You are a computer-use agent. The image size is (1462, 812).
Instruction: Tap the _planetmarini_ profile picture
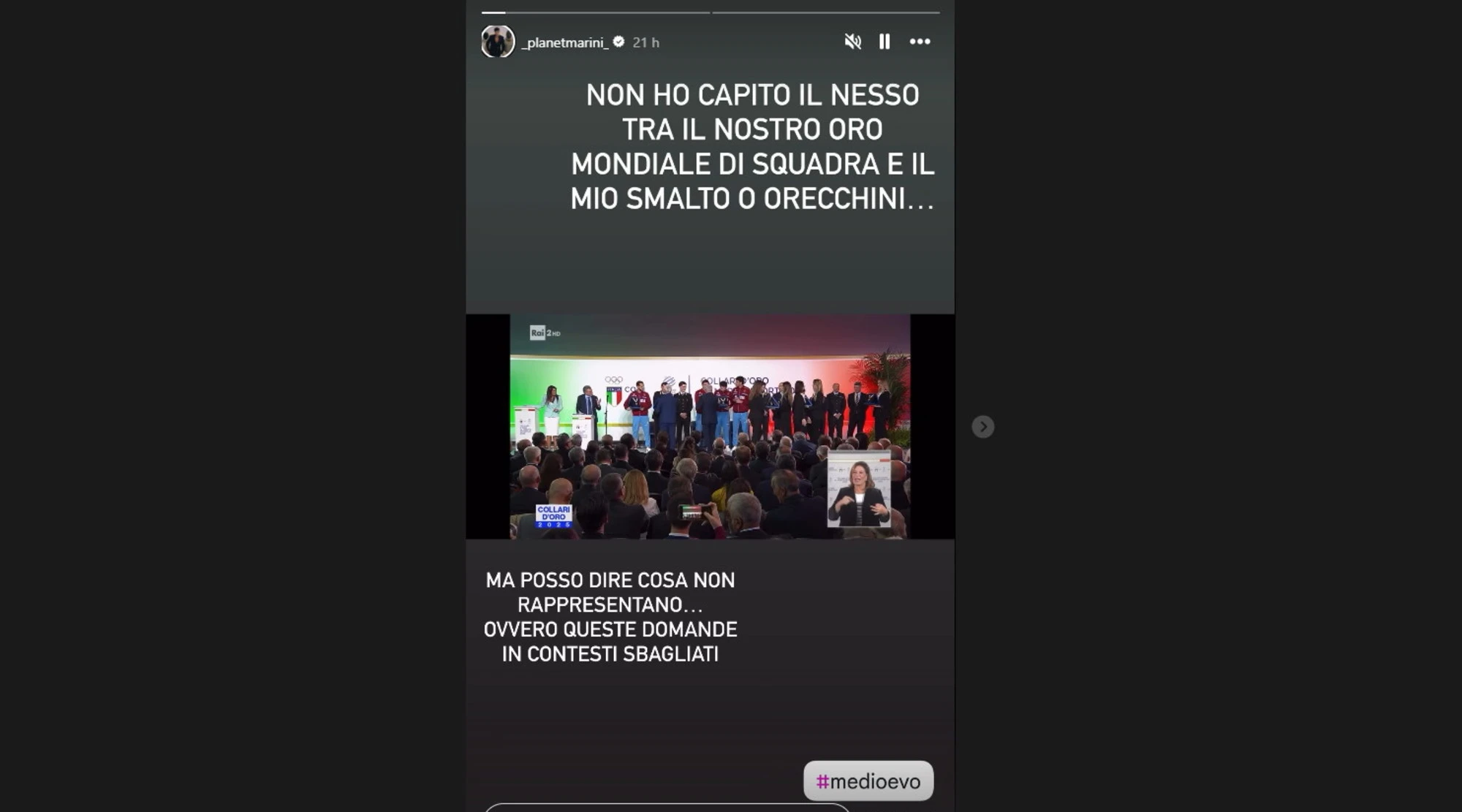coord(498,42)
